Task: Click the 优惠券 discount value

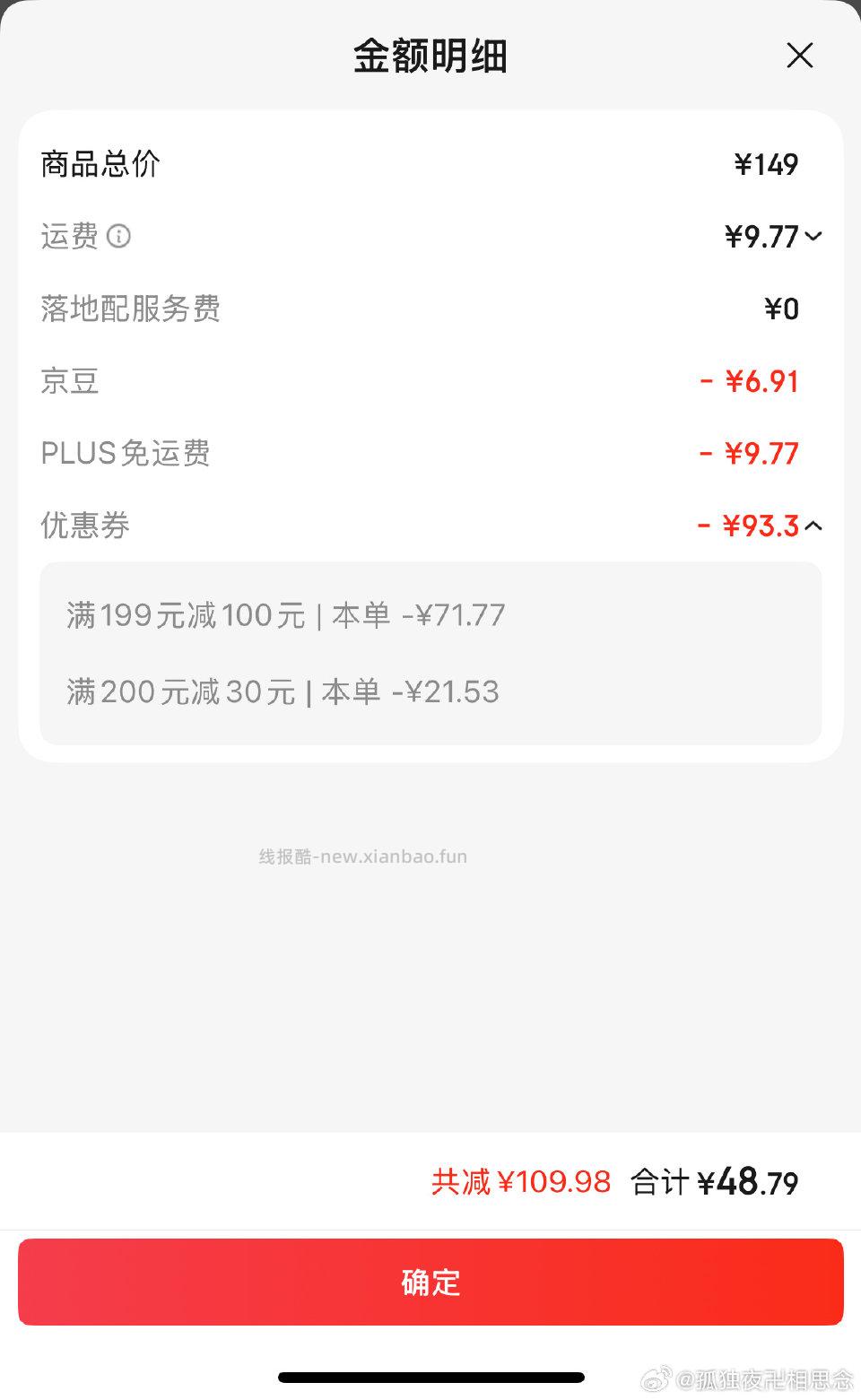Action: (750, 526)
